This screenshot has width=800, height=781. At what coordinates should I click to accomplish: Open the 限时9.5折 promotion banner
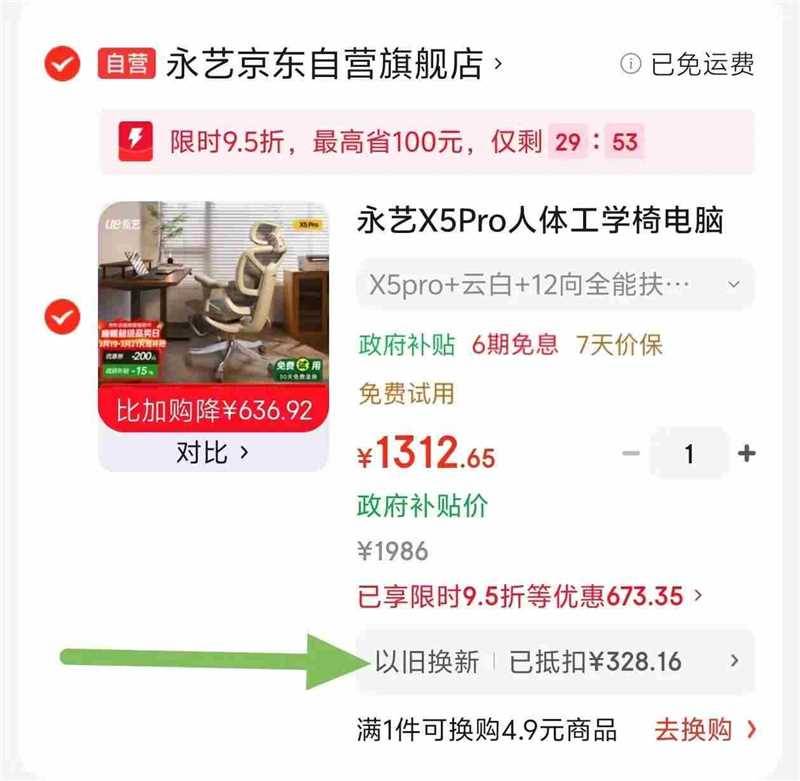pos(427,142)
